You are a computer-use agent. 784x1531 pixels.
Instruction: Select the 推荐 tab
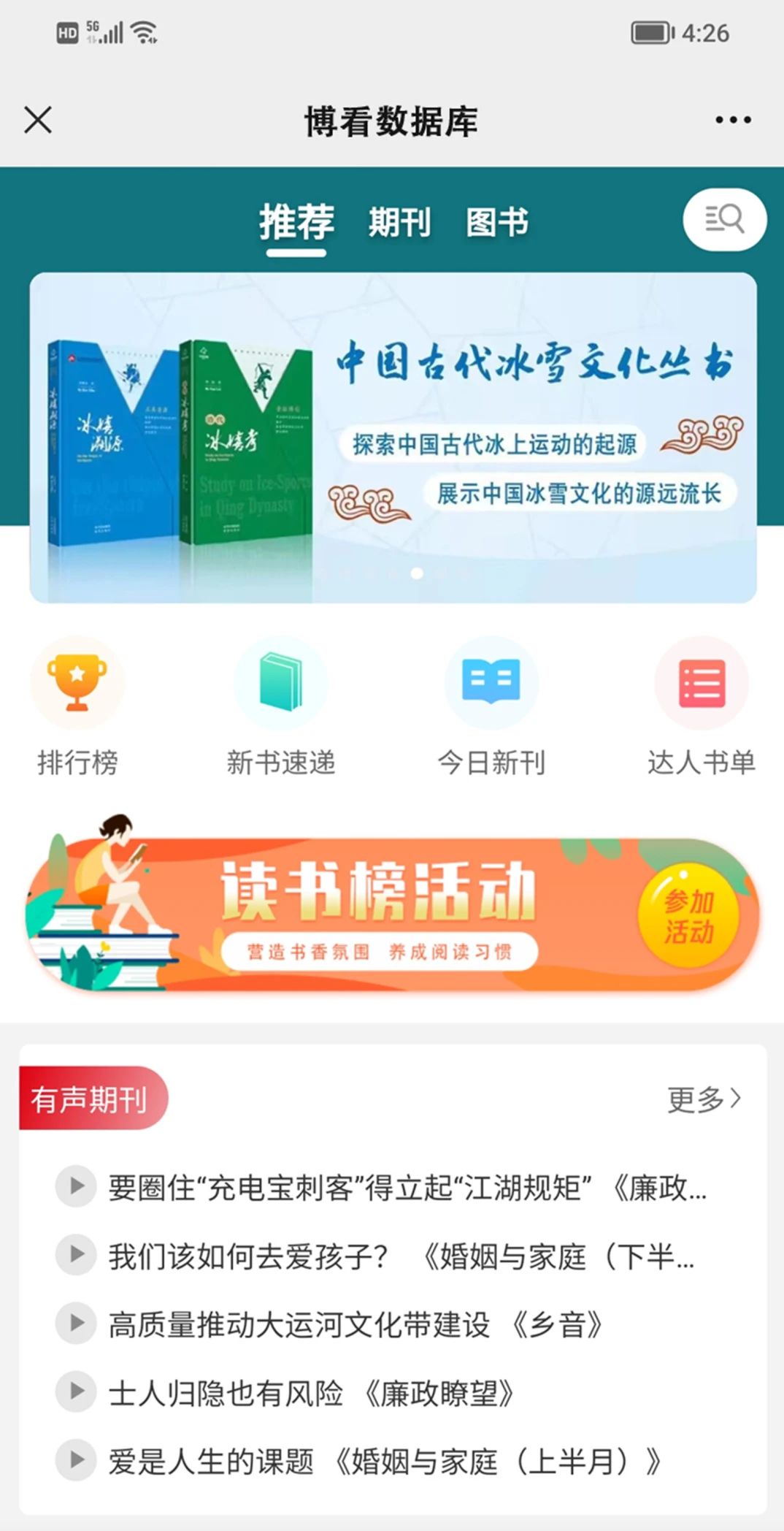point(296,222)
